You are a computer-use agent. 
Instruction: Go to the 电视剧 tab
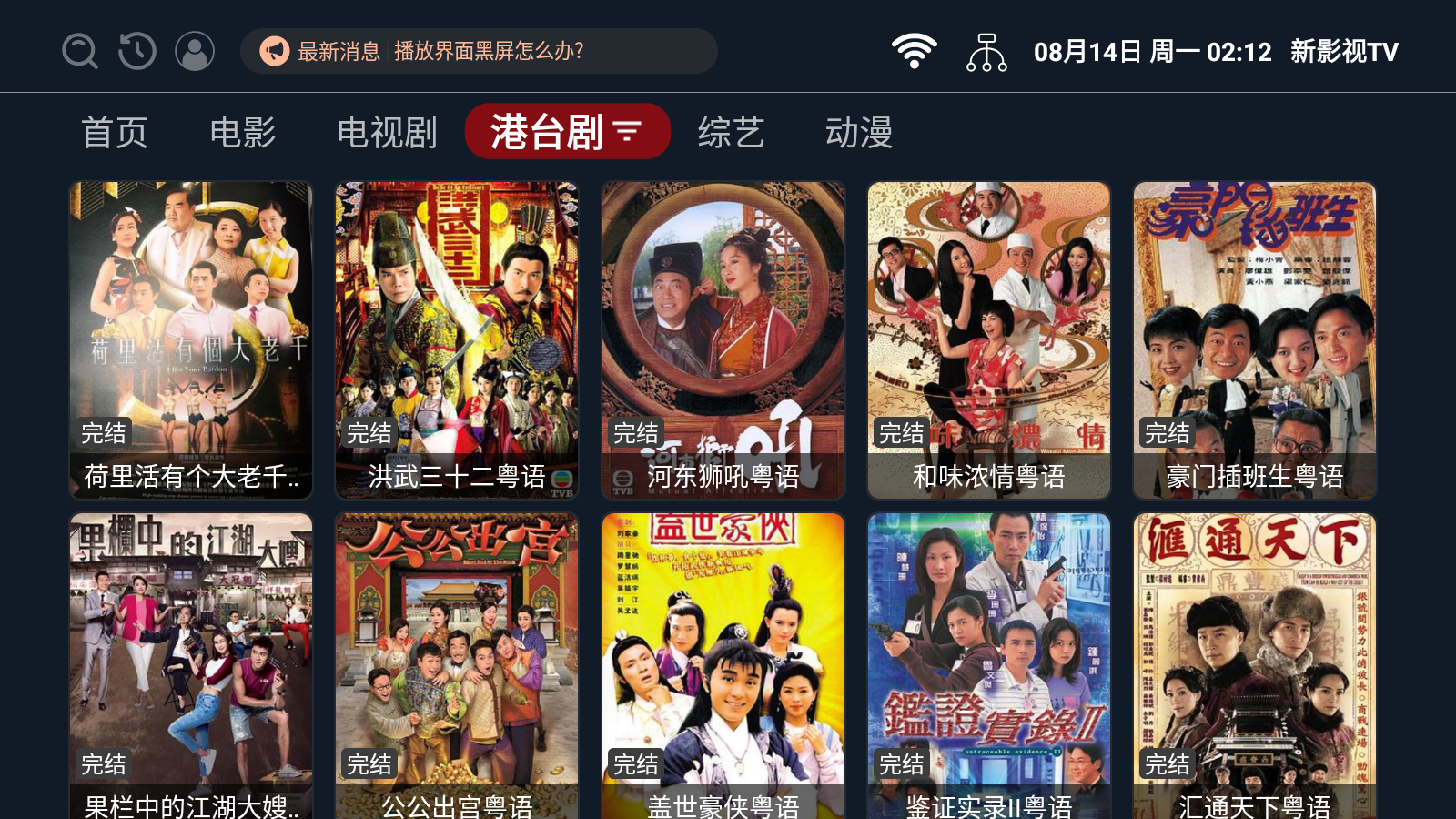coord(387,133)
